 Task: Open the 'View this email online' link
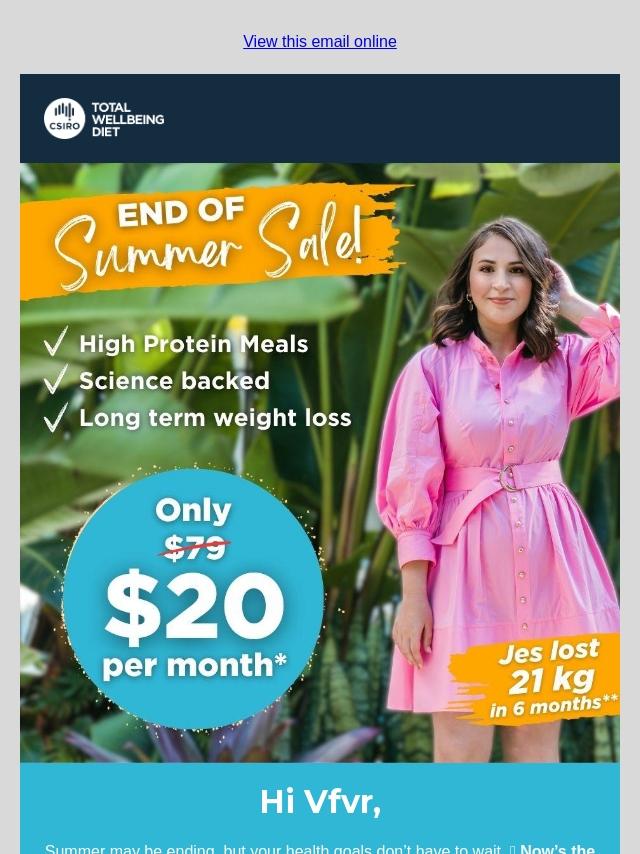point(320,41)
